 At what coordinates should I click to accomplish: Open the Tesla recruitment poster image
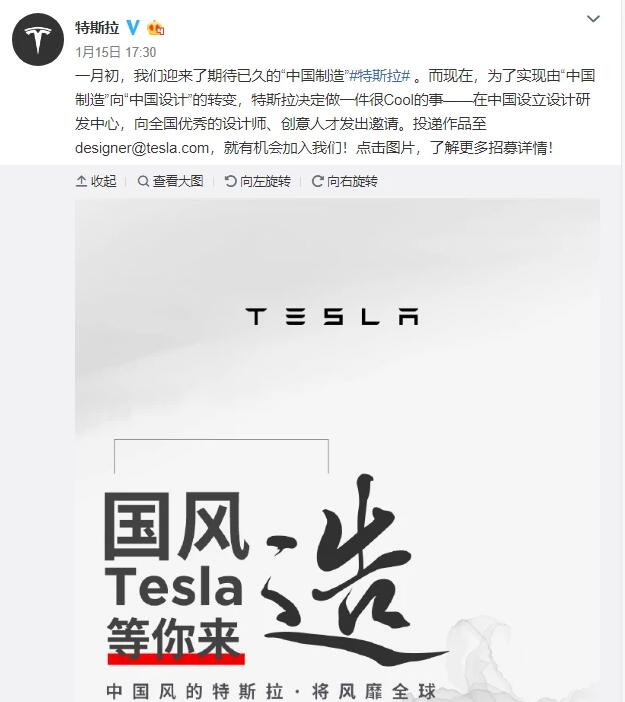pyautogui.click(x=337, y=450)
